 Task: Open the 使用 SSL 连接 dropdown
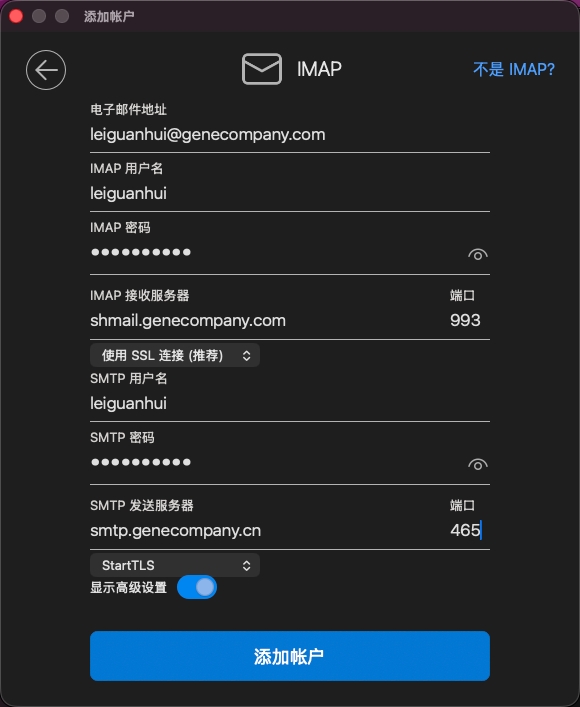(x=175, y=355)
